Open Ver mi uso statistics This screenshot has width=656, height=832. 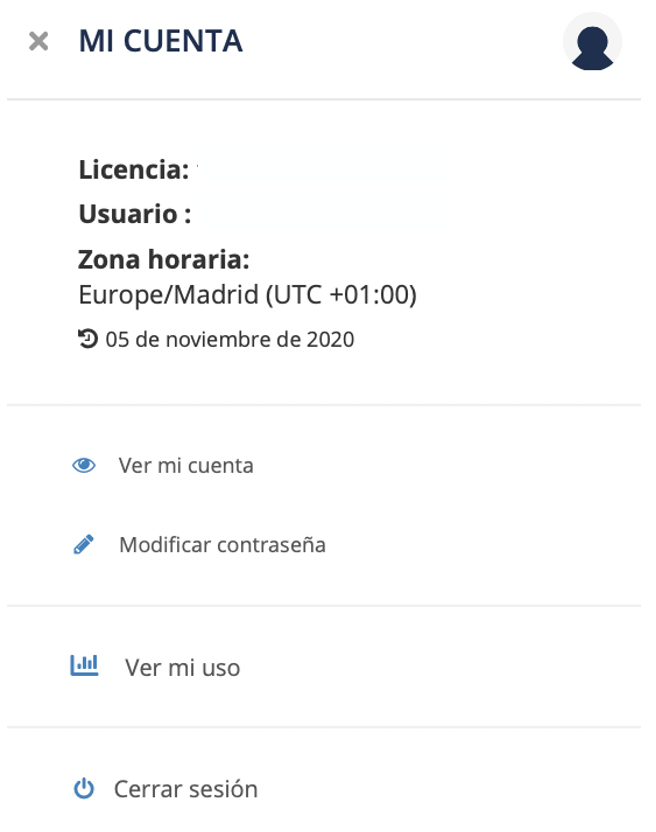pos(182,667)
